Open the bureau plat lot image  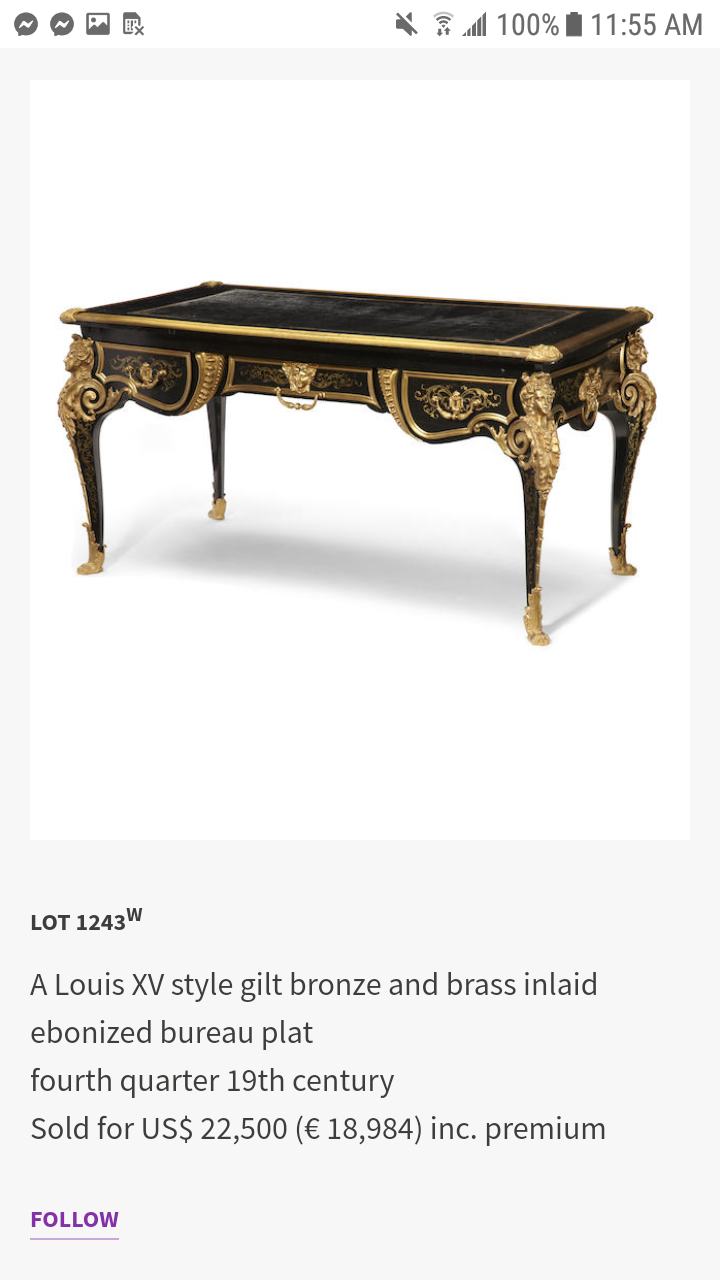[359, 459]
